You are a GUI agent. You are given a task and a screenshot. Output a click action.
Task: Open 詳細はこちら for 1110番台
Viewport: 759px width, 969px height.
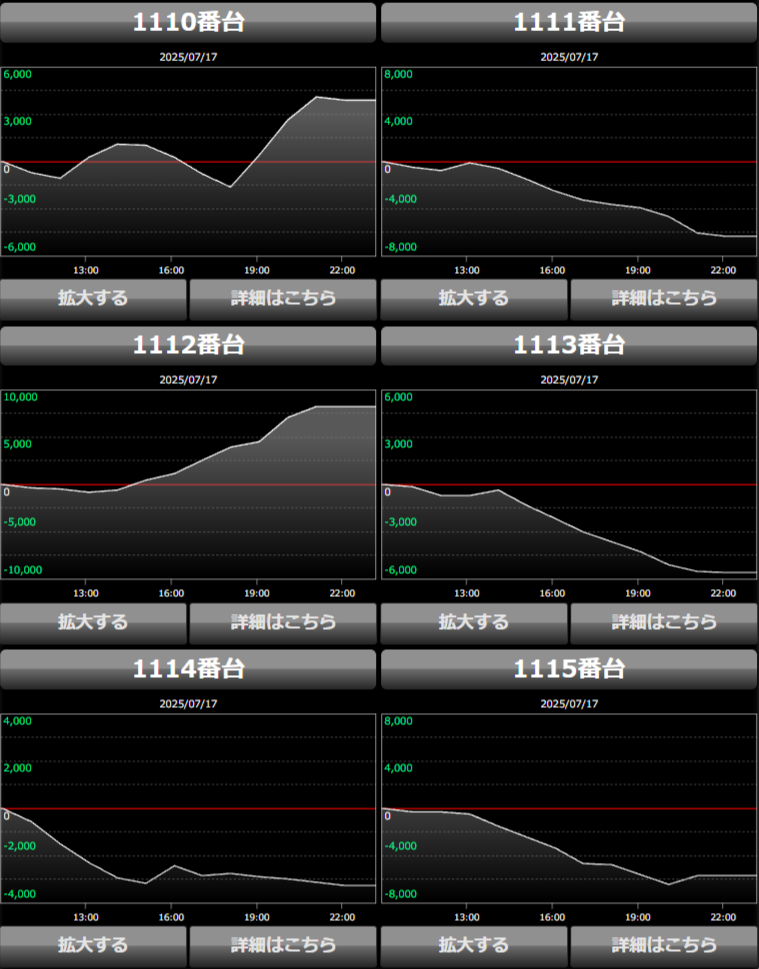(283, 298)
